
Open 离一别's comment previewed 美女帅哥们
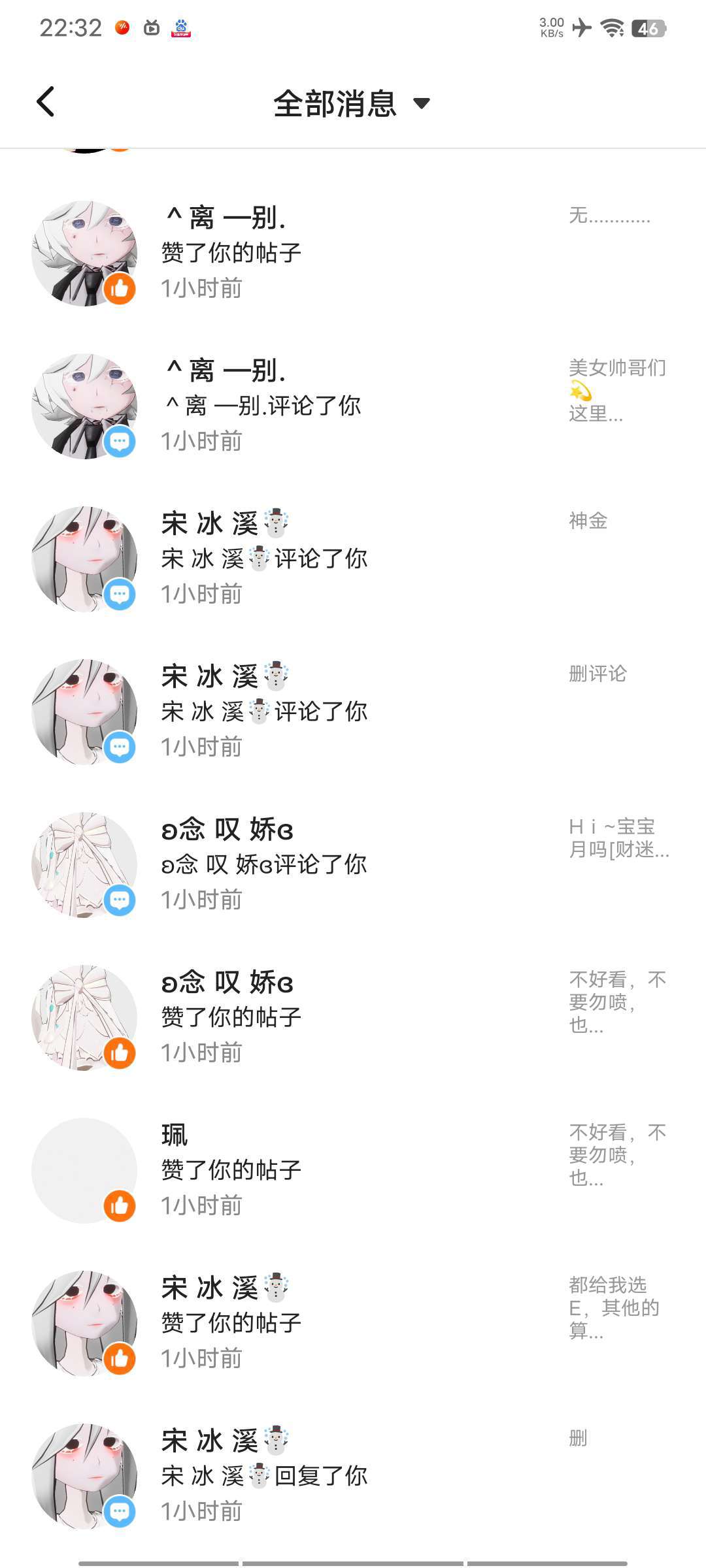tap(353, 406)
